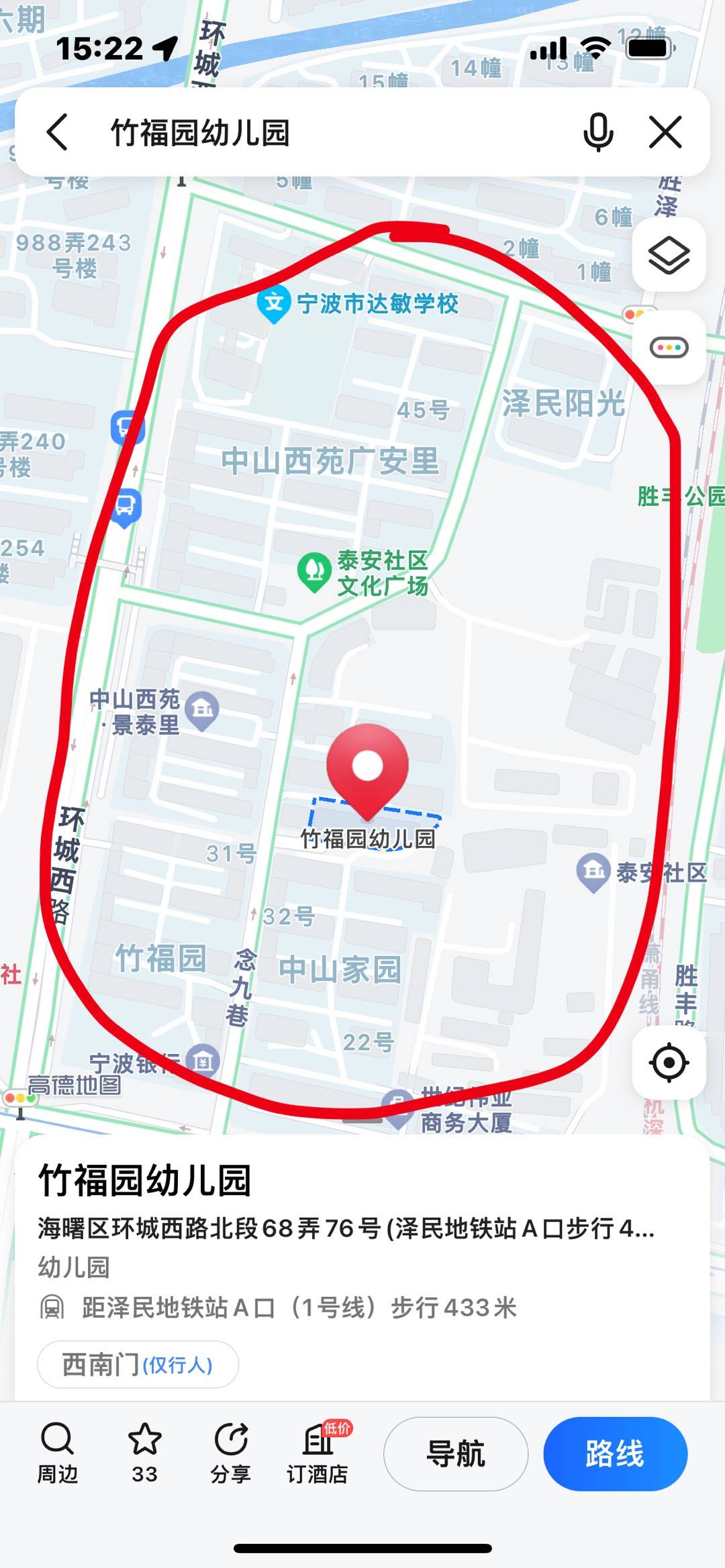Open 订酒店 hotel booking
The image size is (725, 1568).
pos(318,1453)
